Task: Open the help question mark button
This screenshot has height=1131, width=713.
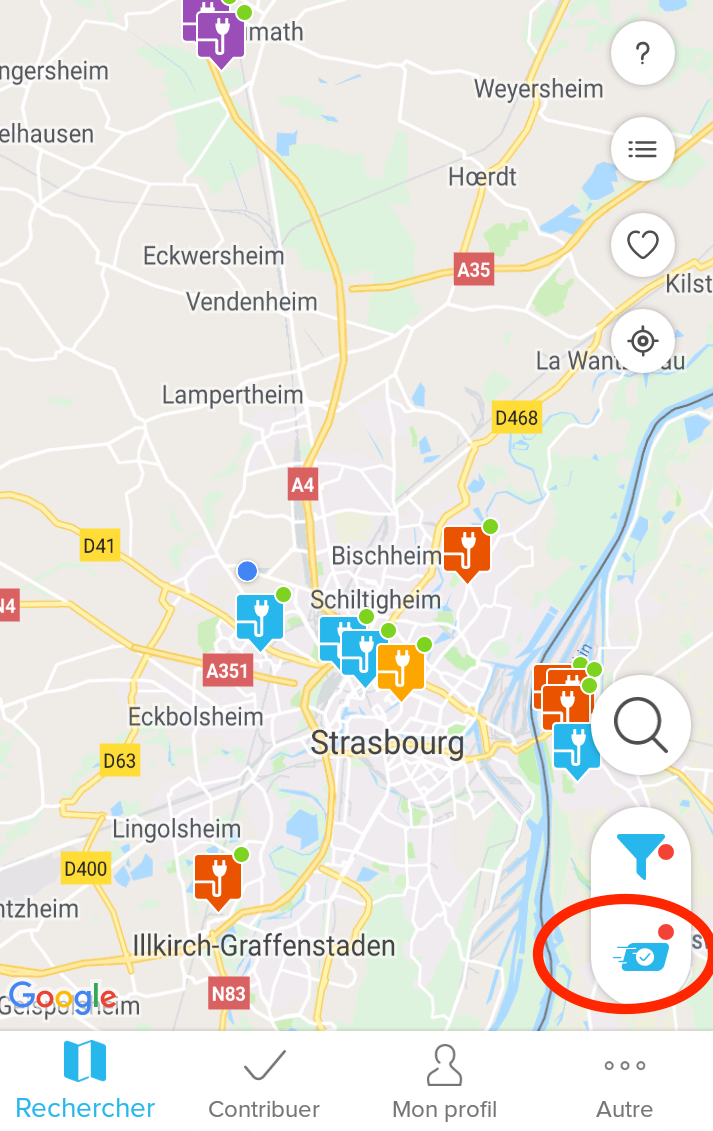Action: coord(642,54)
